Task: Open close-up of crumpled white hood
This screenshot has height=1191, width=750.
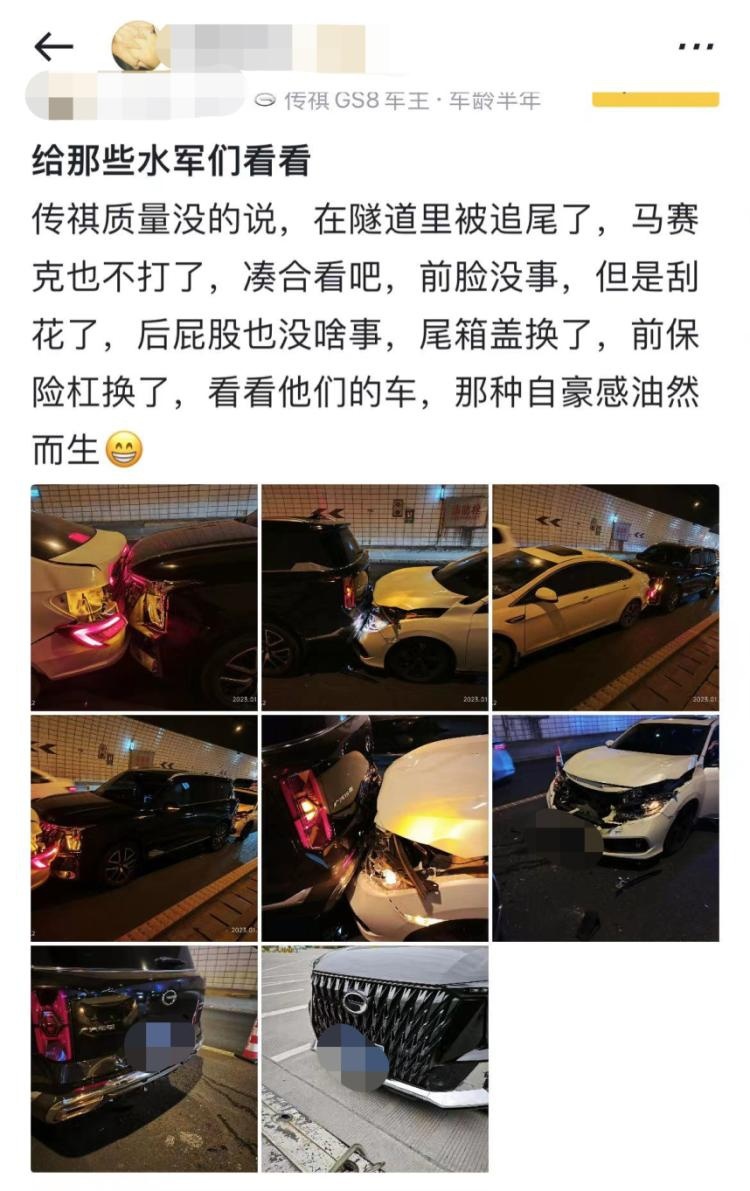Action: [375, 827]
